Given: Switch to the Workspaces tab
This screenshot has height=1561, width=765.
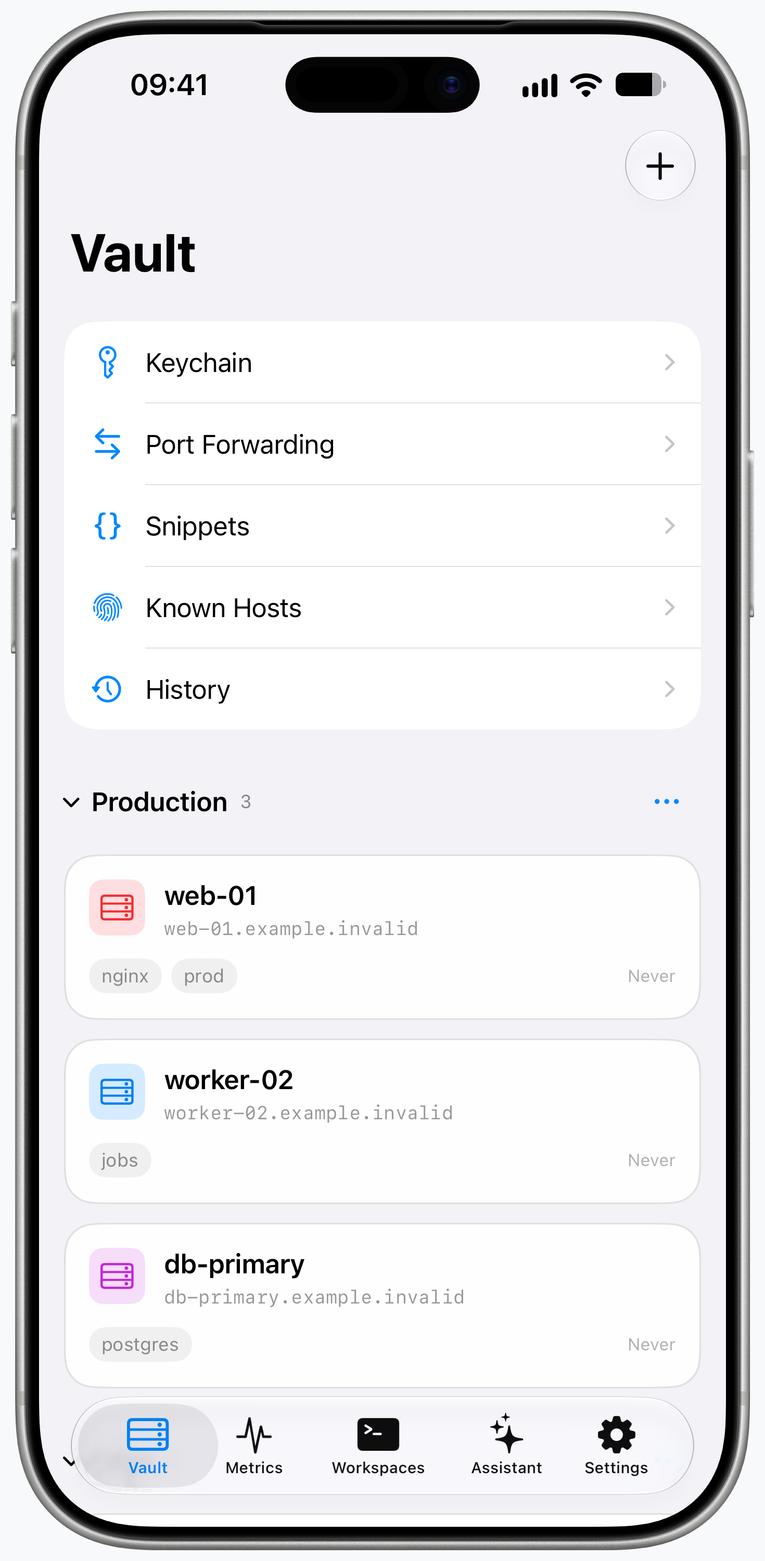Looking at the screenshot, I should click(x=378, y=1446).
